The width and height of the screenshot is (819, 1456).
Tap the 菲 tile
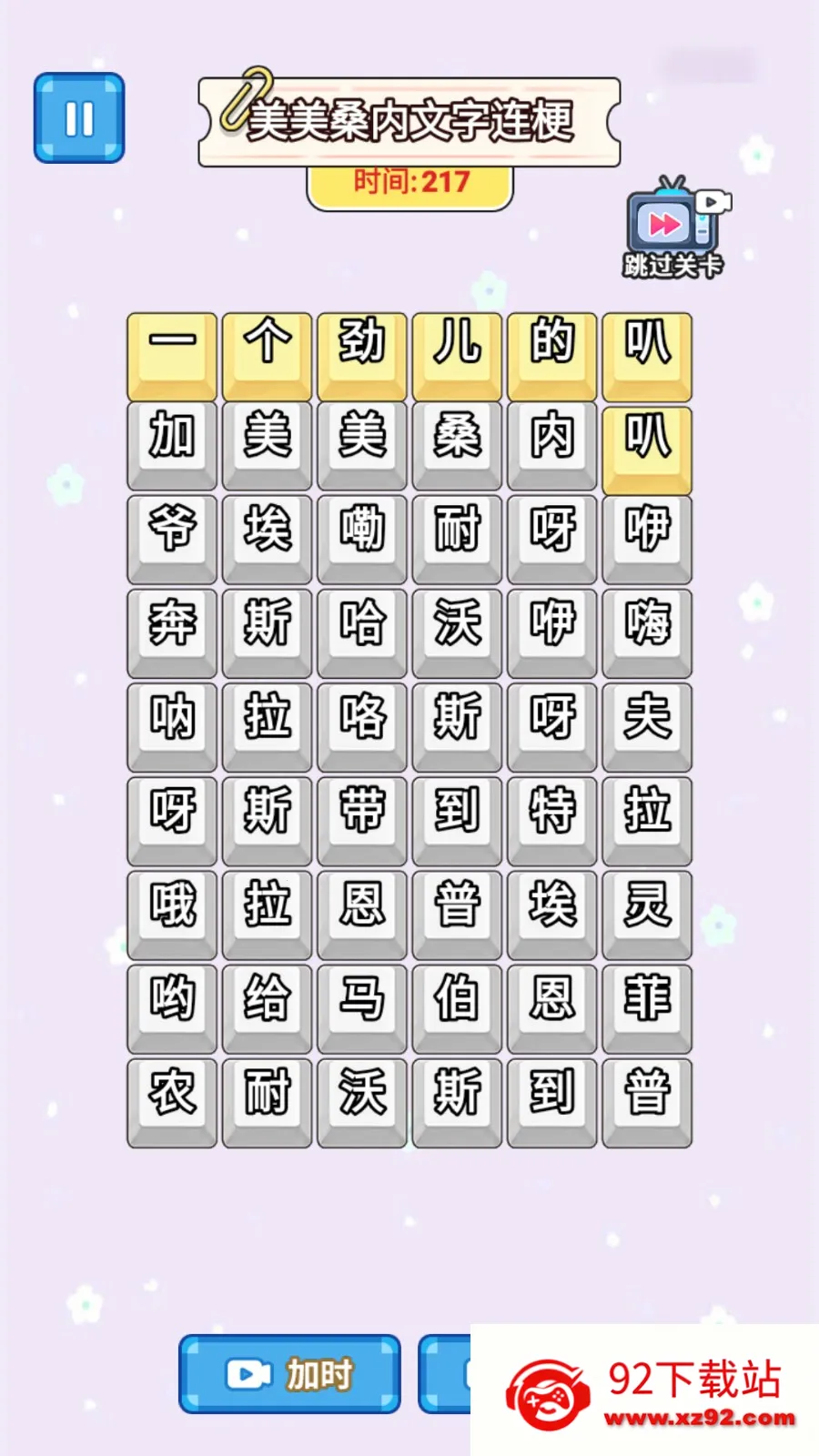coord(646,1004)
